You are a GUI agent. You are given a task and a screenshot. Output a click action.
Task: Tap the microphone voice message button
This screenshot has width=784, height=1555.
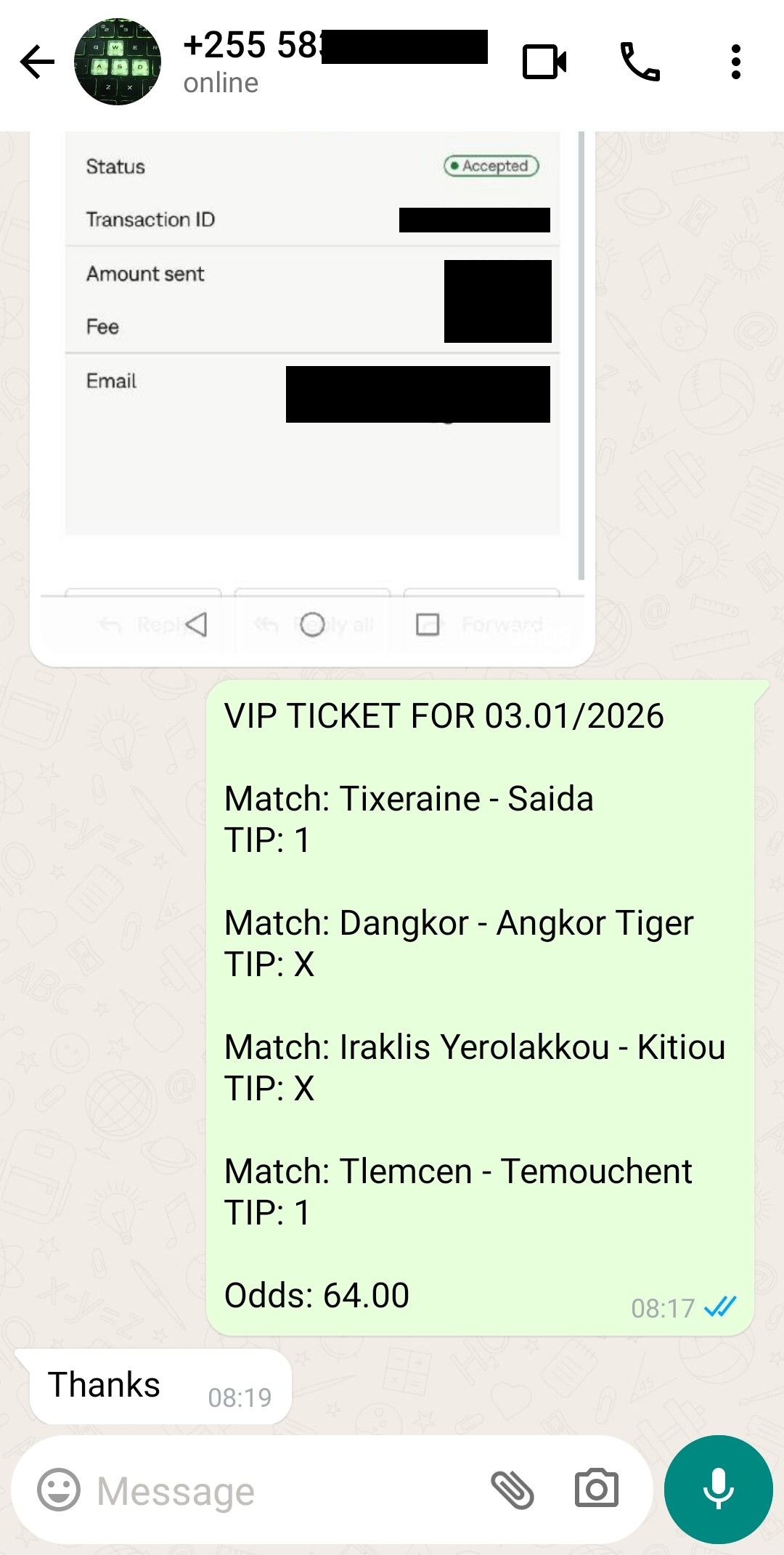[718, 1490]
